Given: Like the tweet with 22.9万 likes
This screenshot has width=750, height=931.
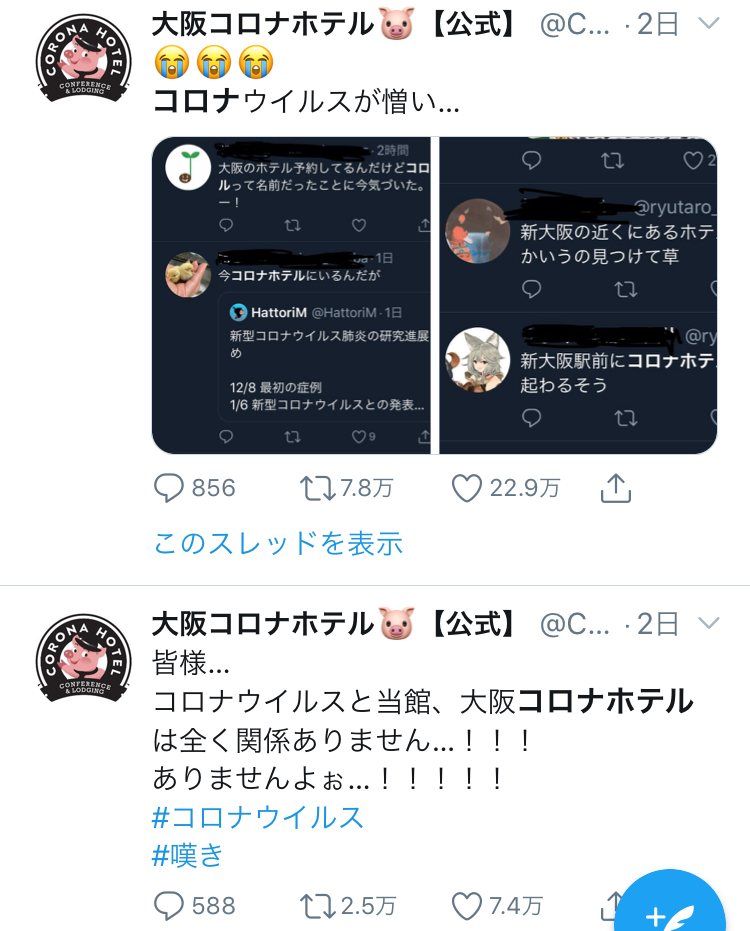Looking at the screenshot, I should 466,487.
